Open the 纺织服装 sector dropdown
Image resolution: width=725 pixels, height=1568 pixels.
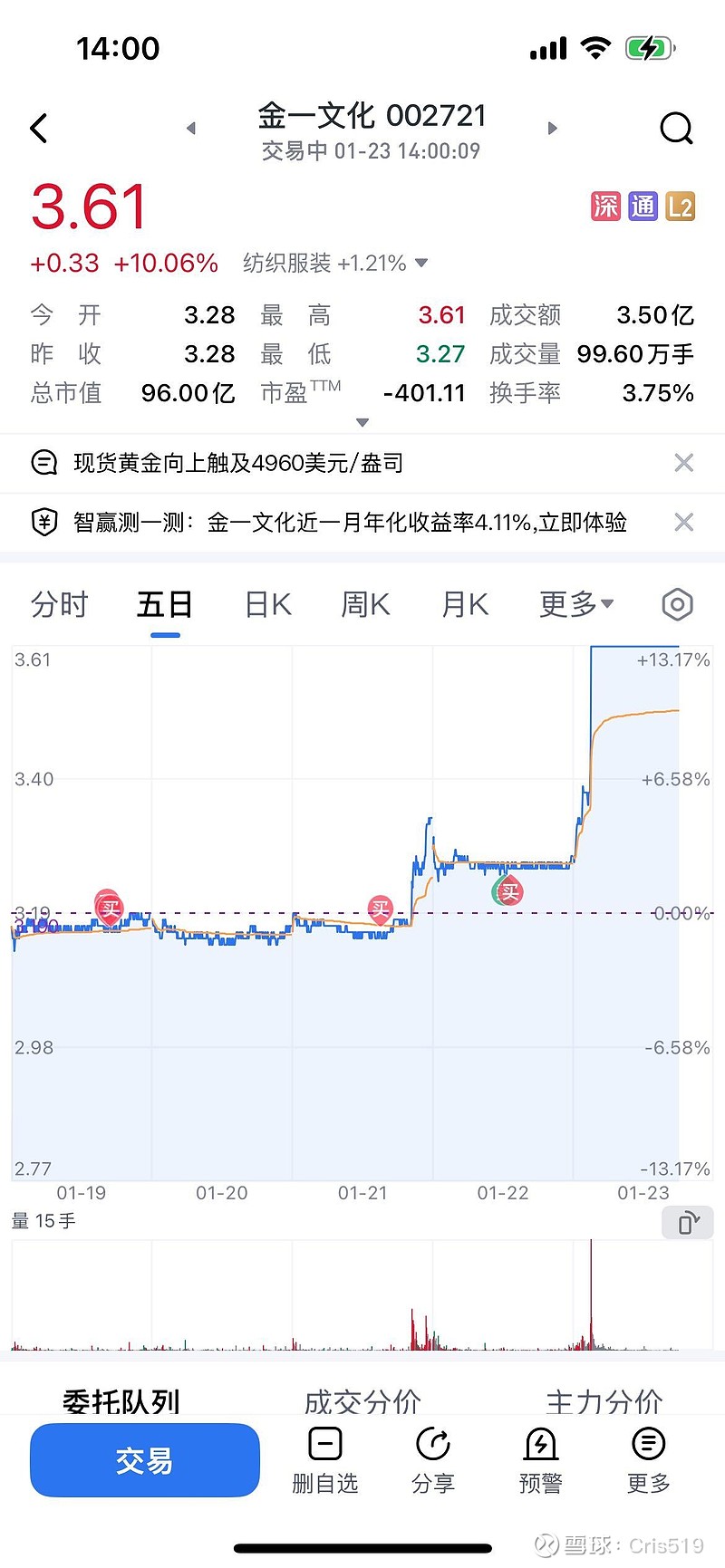(420, 263)
